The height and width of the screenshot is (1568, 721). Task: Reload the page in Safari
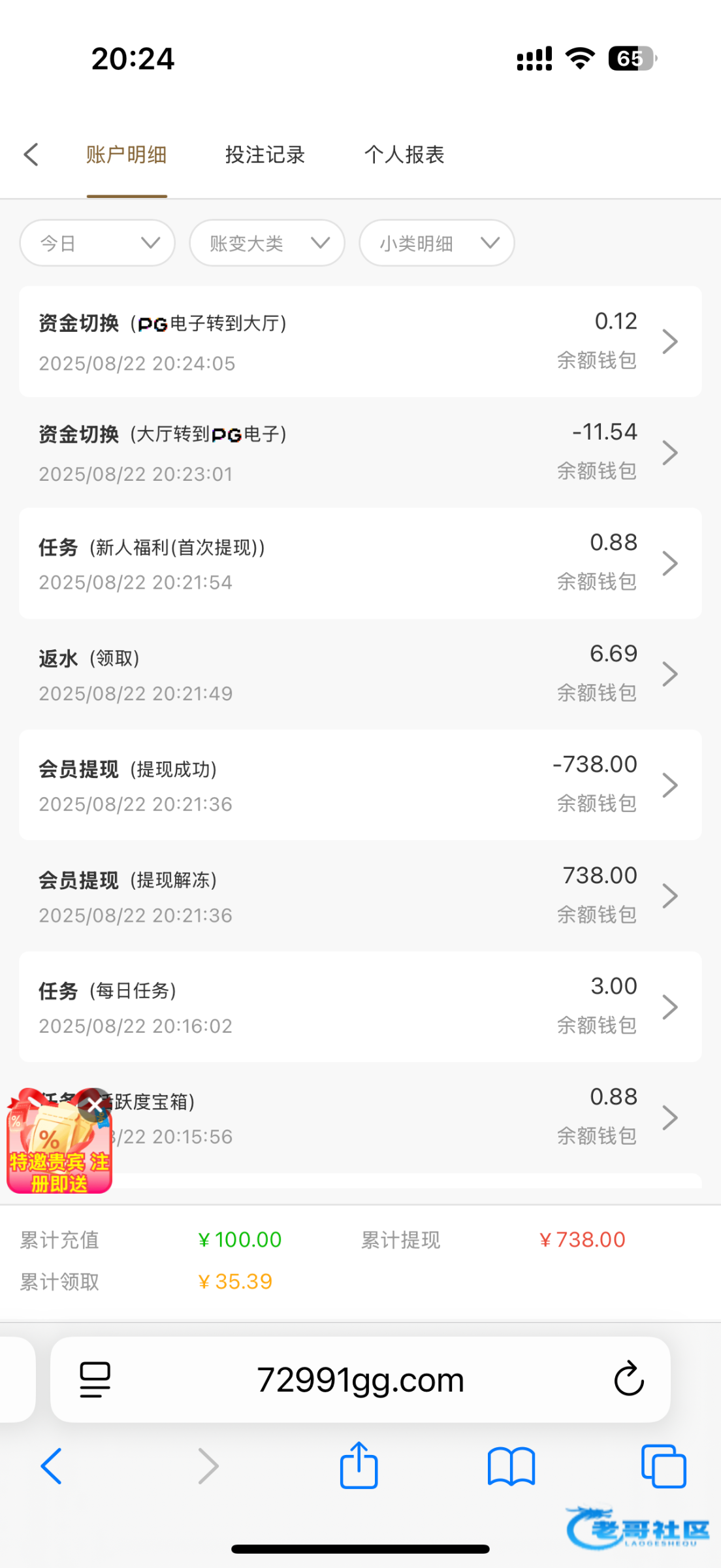[628, 1379]
